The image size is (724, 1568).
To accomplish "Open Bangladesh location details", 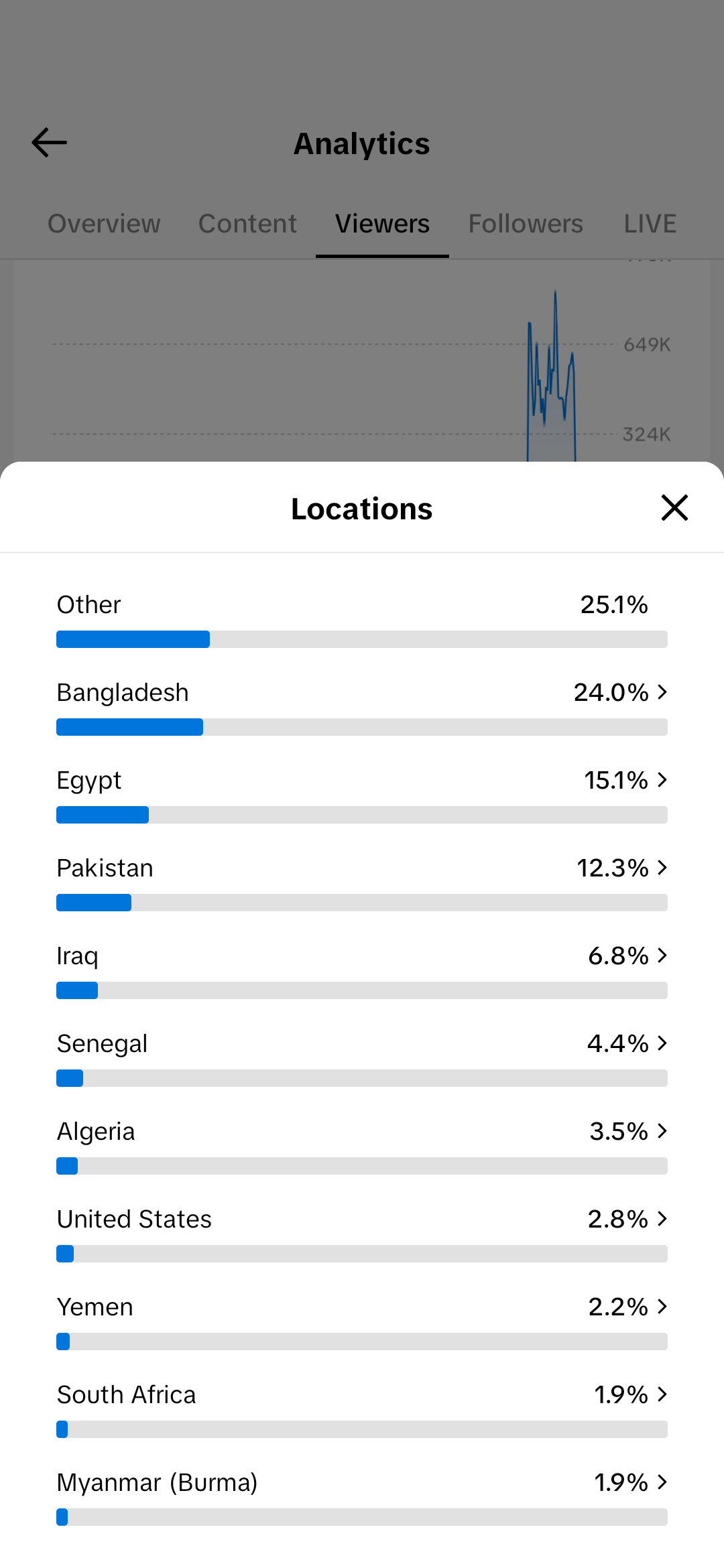I will tap(362, 708).
